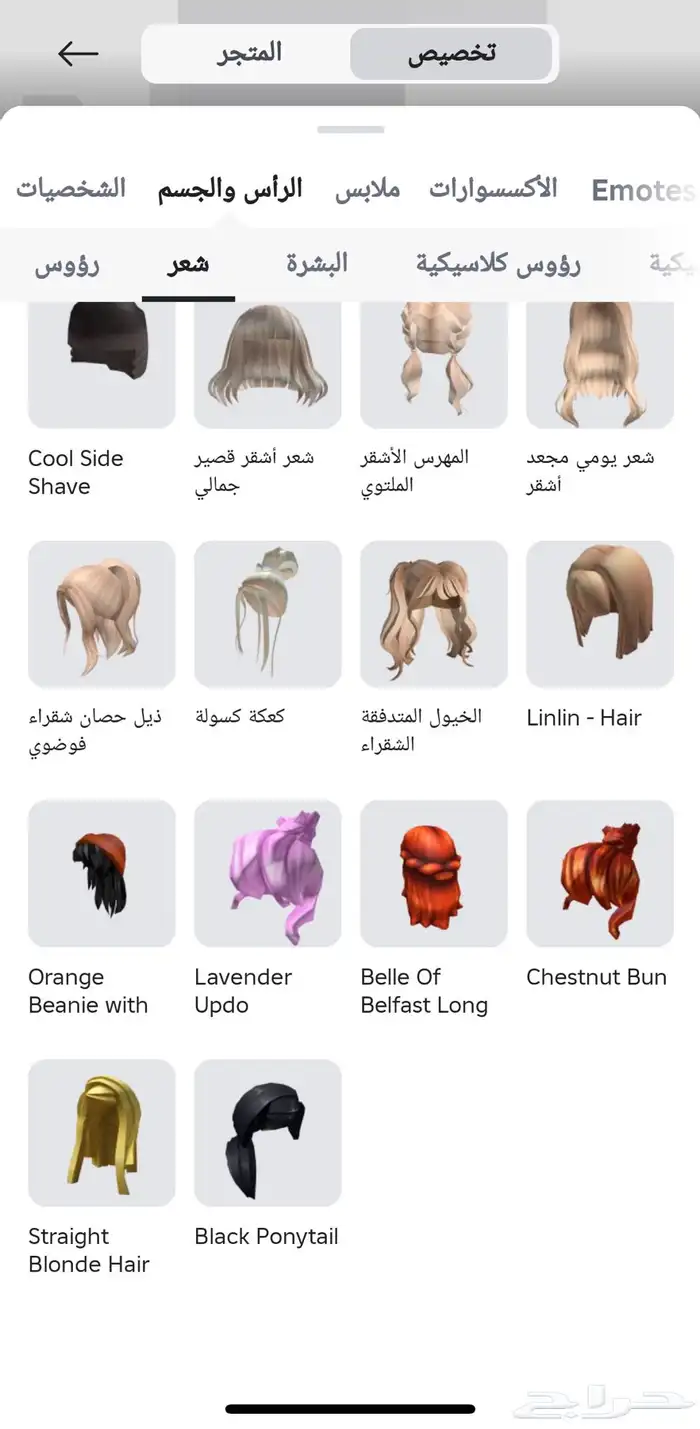This screenshot has height=1429, width=700.
Task: Select the Black Ponytail hair
Action: coord(268,1132)
